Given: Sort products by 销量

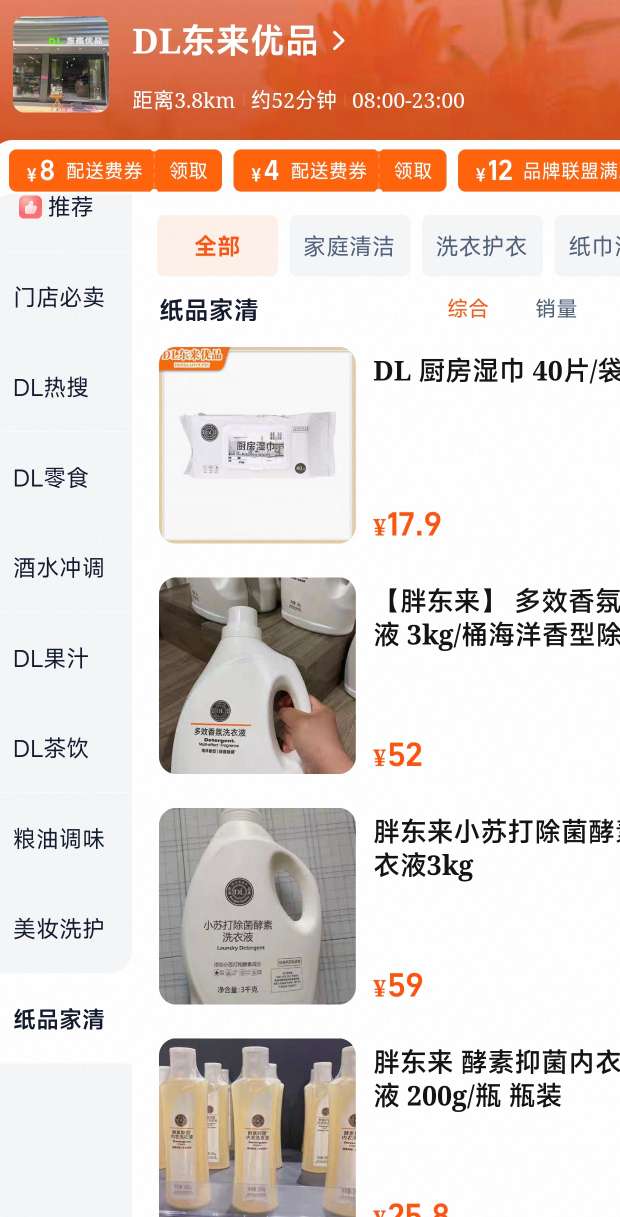Looking at the screenshot, I should click(x=556, y=309).
